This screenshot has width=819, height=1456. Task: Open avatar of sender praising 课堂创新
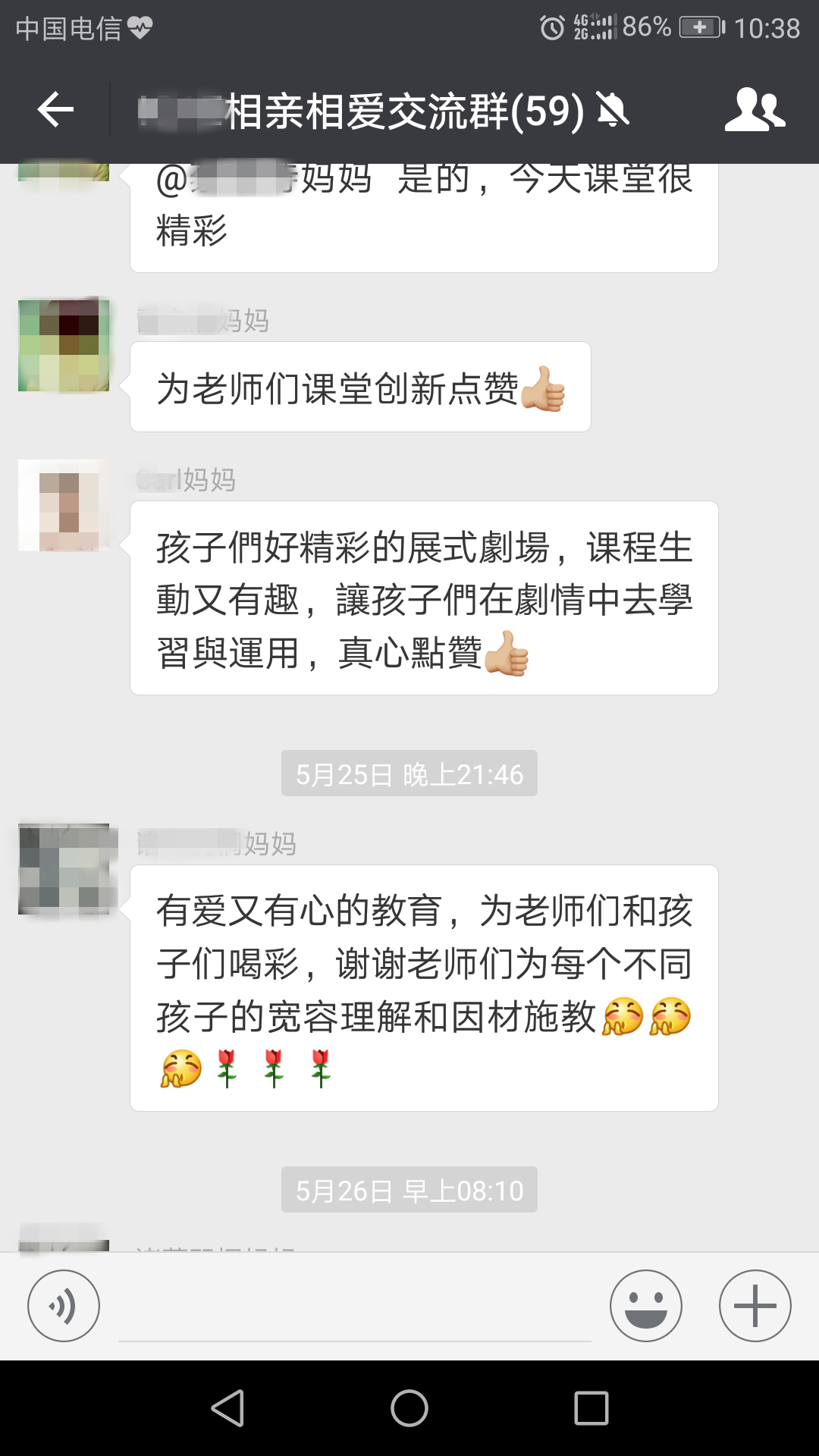point(64,346)
